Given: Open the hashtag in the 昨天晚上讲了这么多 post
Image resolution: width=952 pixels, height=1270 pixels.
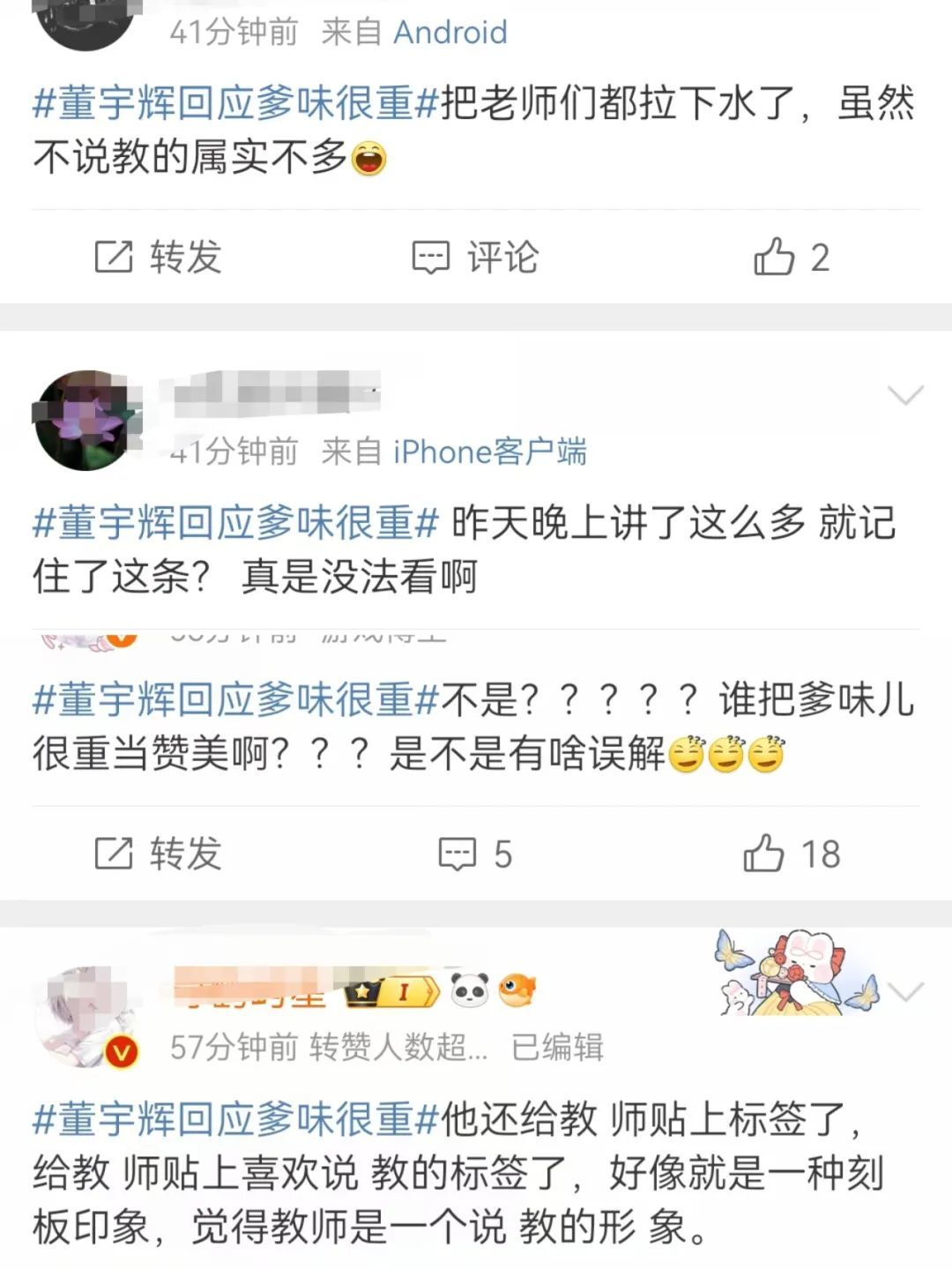Looking at the screenshot, I should 236,523.
